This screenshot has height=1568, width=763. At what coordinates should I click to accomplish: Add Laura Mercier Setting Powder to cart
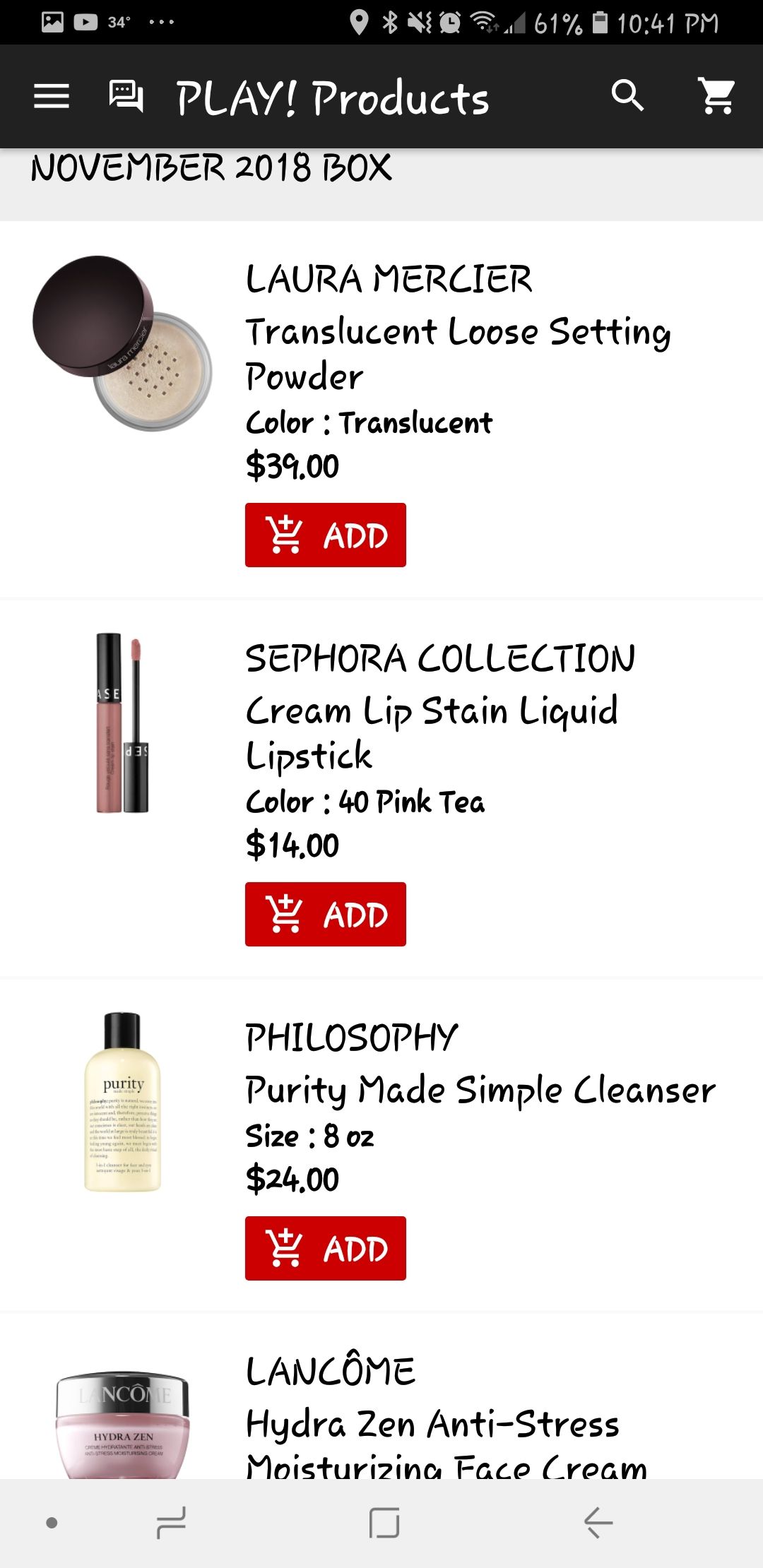click(x=325, y=535)
